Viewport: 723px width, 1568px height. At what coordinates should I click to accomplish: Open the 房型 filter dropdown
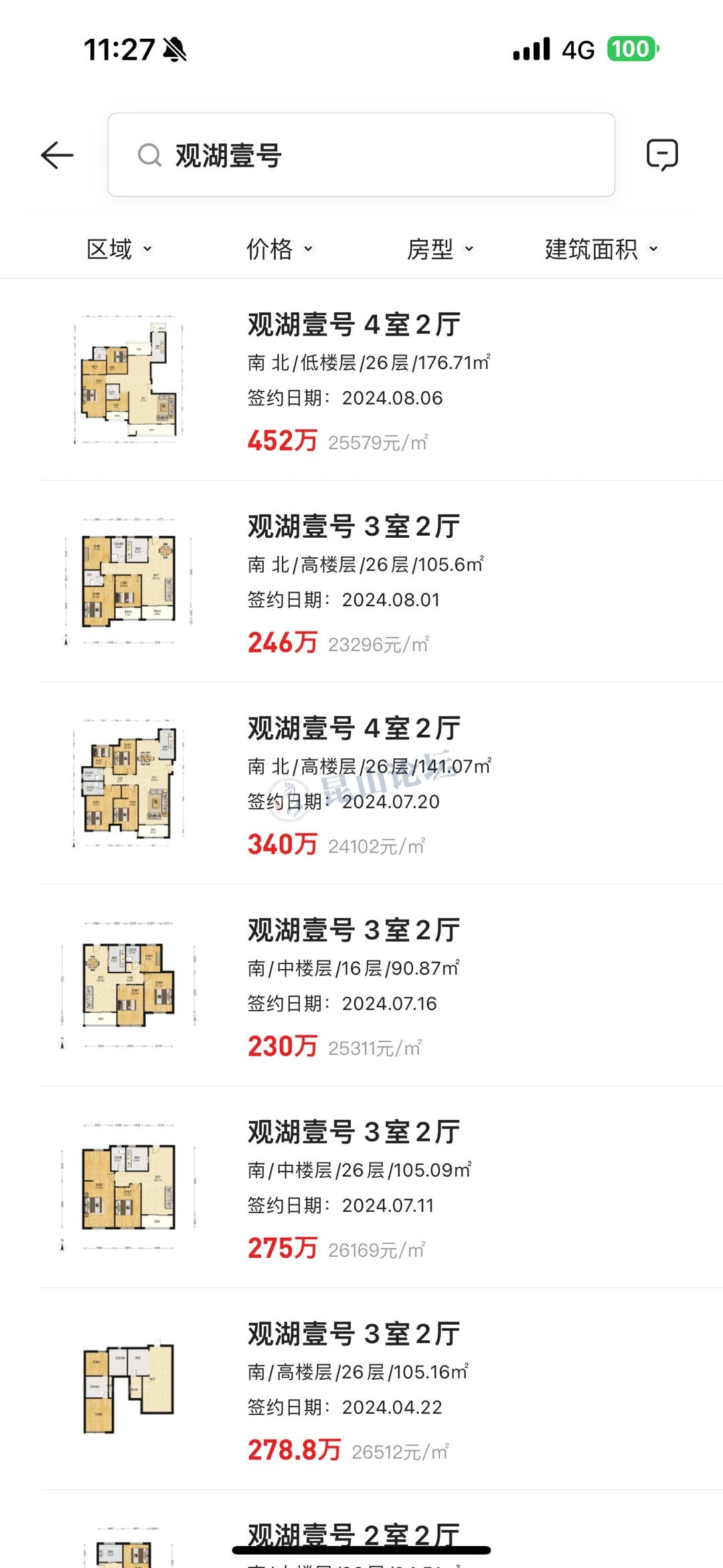pyautogui.click(x=440, y=249)
